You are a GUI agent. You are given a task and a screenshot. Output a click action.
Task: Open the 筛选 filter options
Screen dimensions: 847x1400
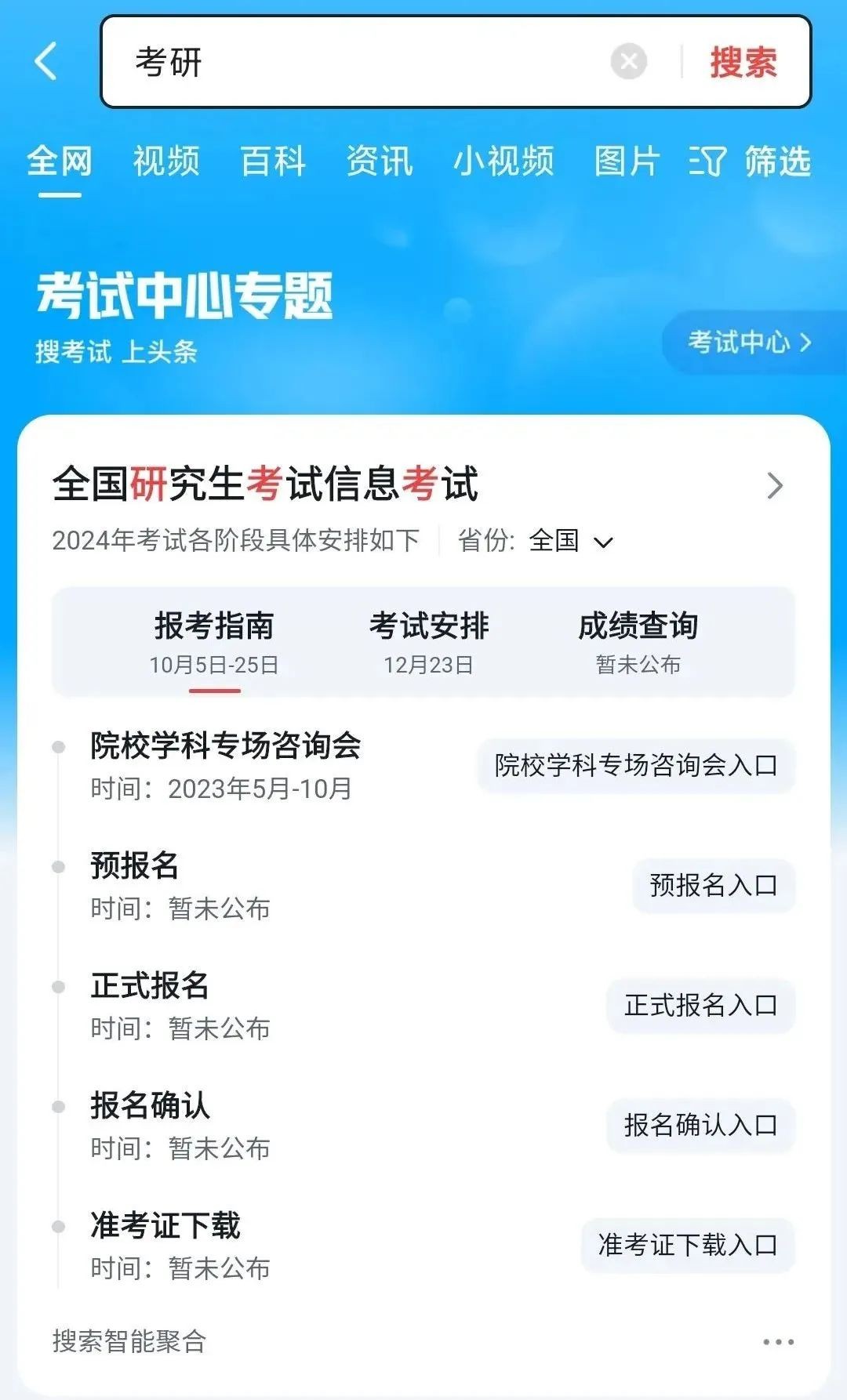(751, 161)
